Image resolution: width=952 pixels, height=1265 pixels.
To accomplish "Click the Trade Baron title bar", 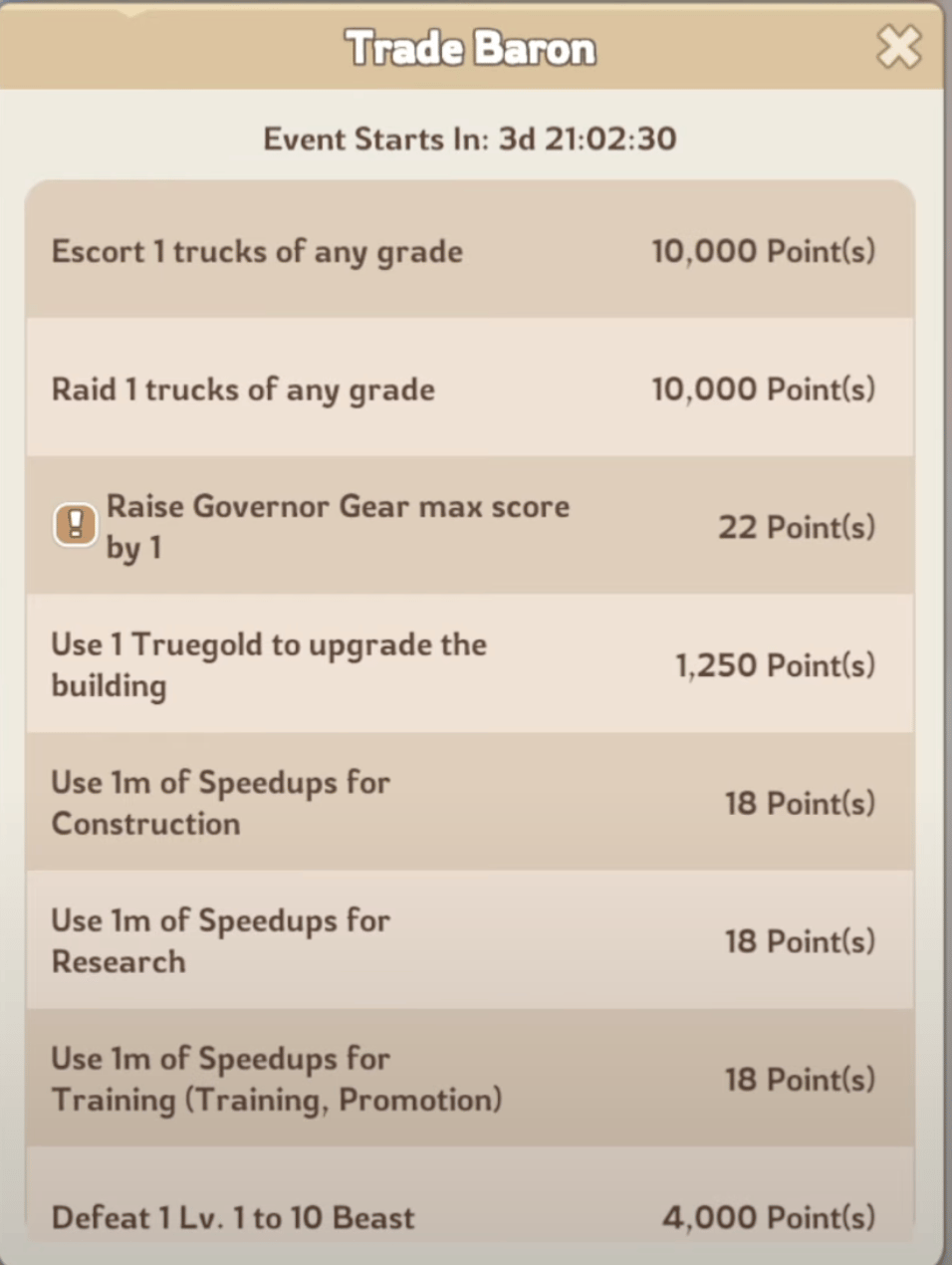I will click(470, 46).
